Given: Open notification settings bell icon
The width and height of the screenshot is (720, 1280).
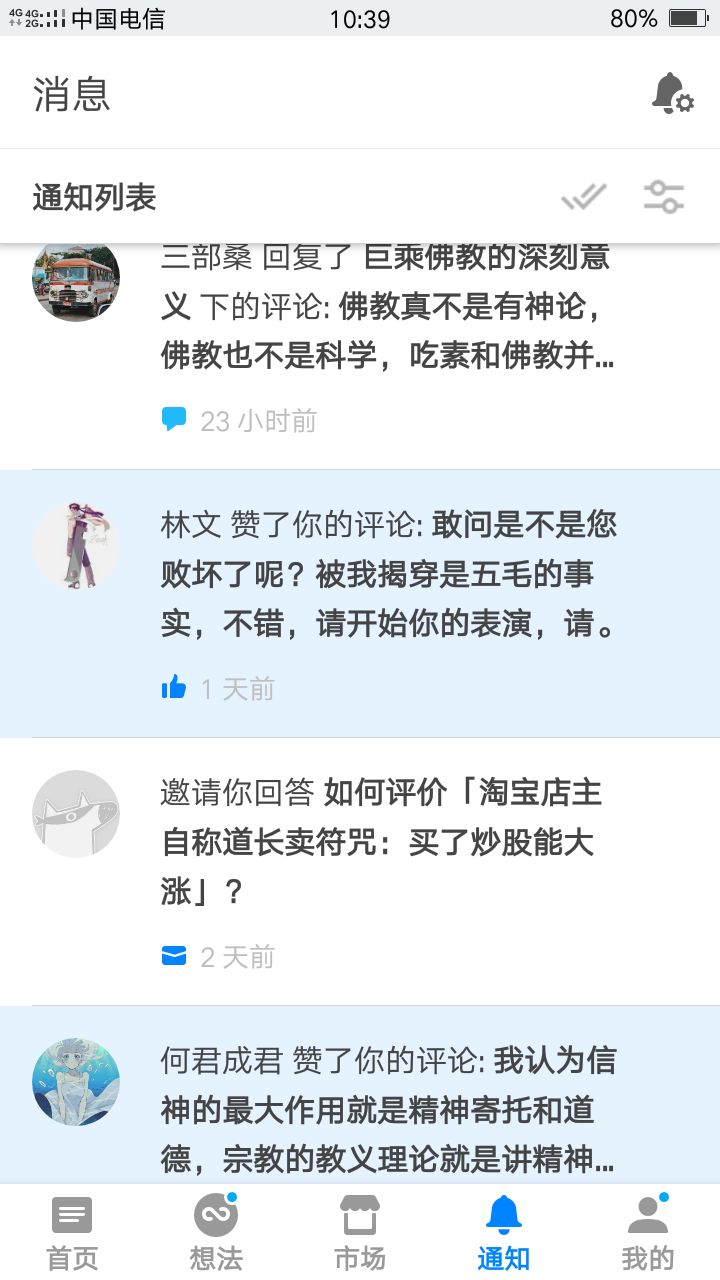Looking at the screenshot, I should 672,94.
